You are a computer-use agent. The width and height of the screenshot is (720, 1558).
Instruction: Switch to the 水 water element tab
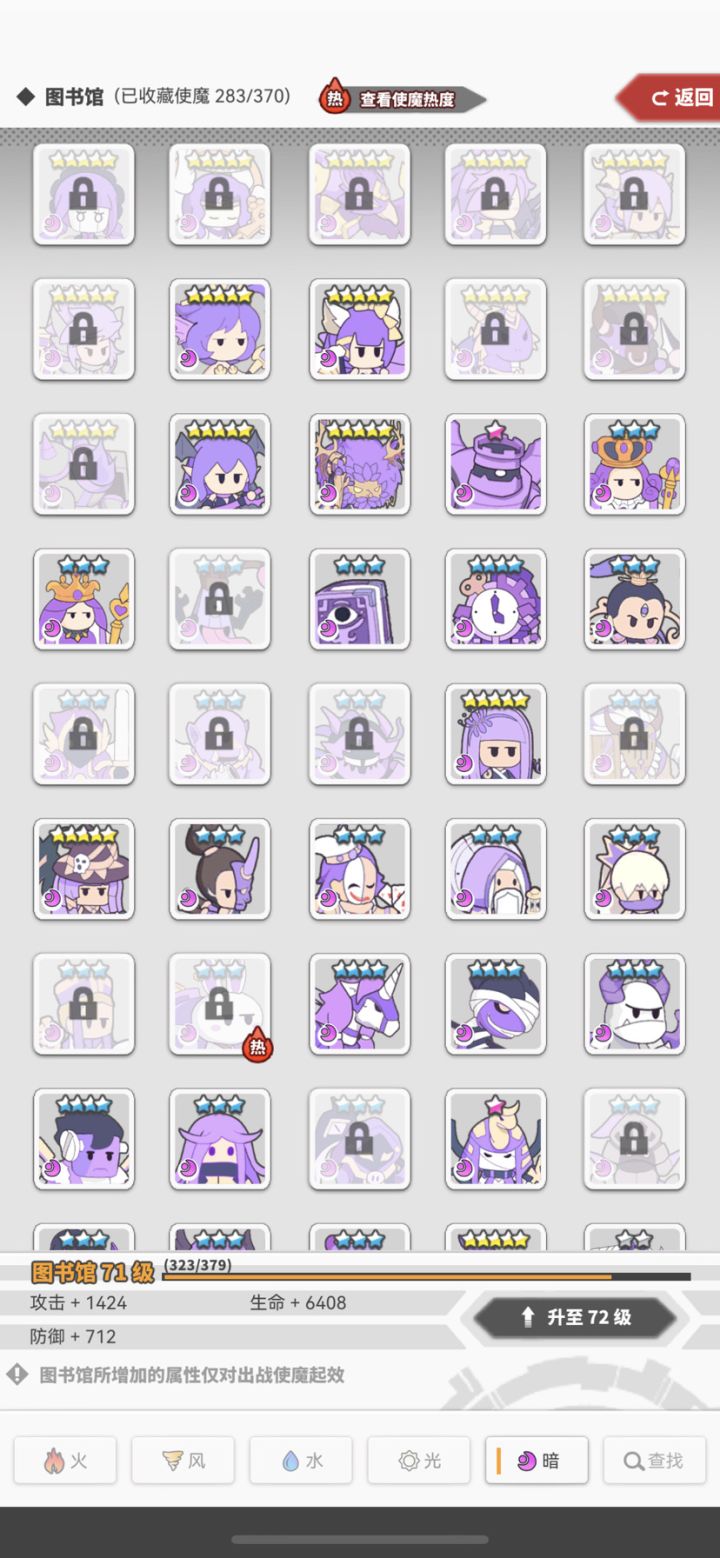tap(301, 1460)
